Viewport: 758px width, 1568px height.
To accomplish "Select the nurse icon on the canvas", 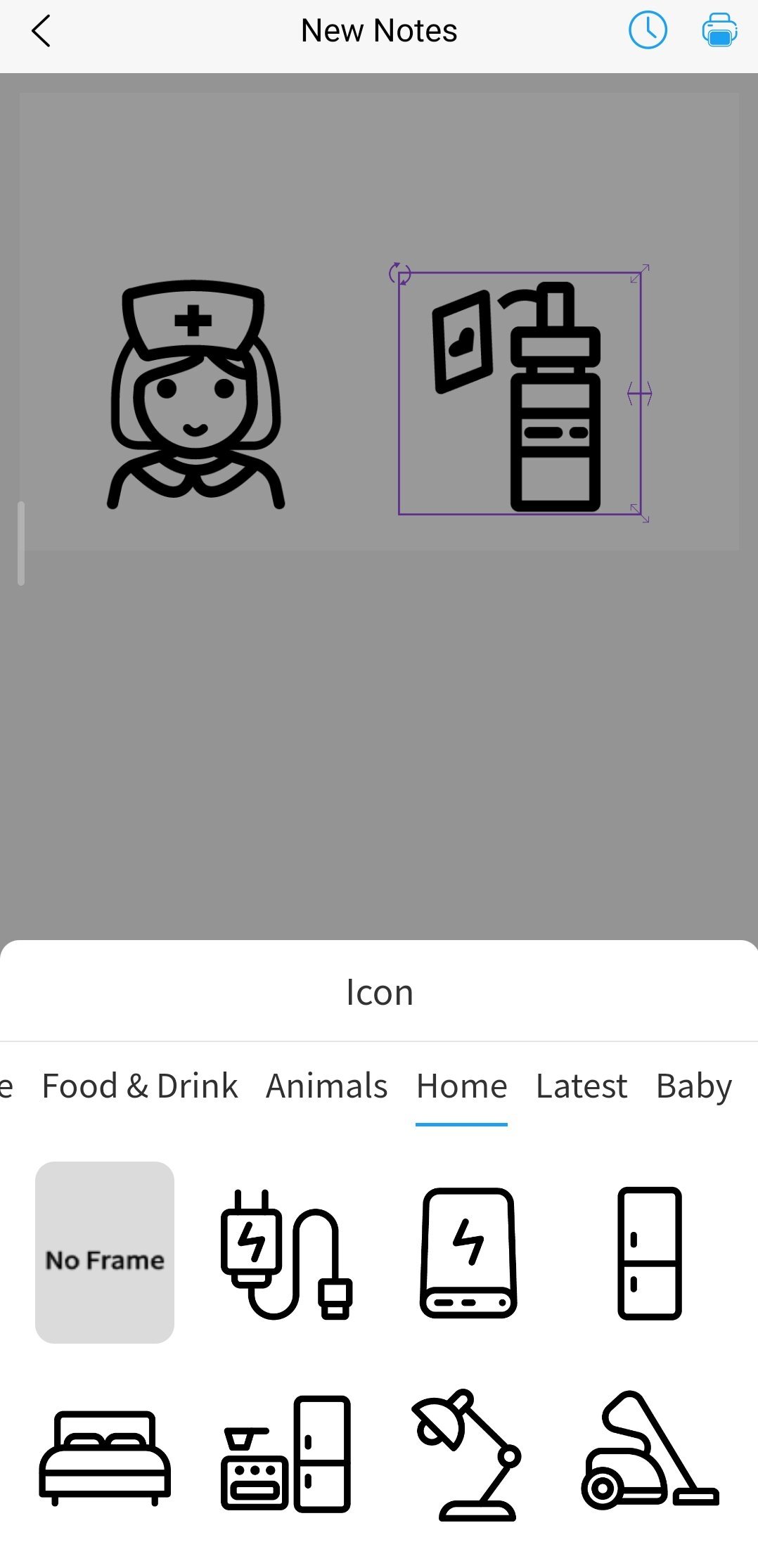I will coord(195,395).
